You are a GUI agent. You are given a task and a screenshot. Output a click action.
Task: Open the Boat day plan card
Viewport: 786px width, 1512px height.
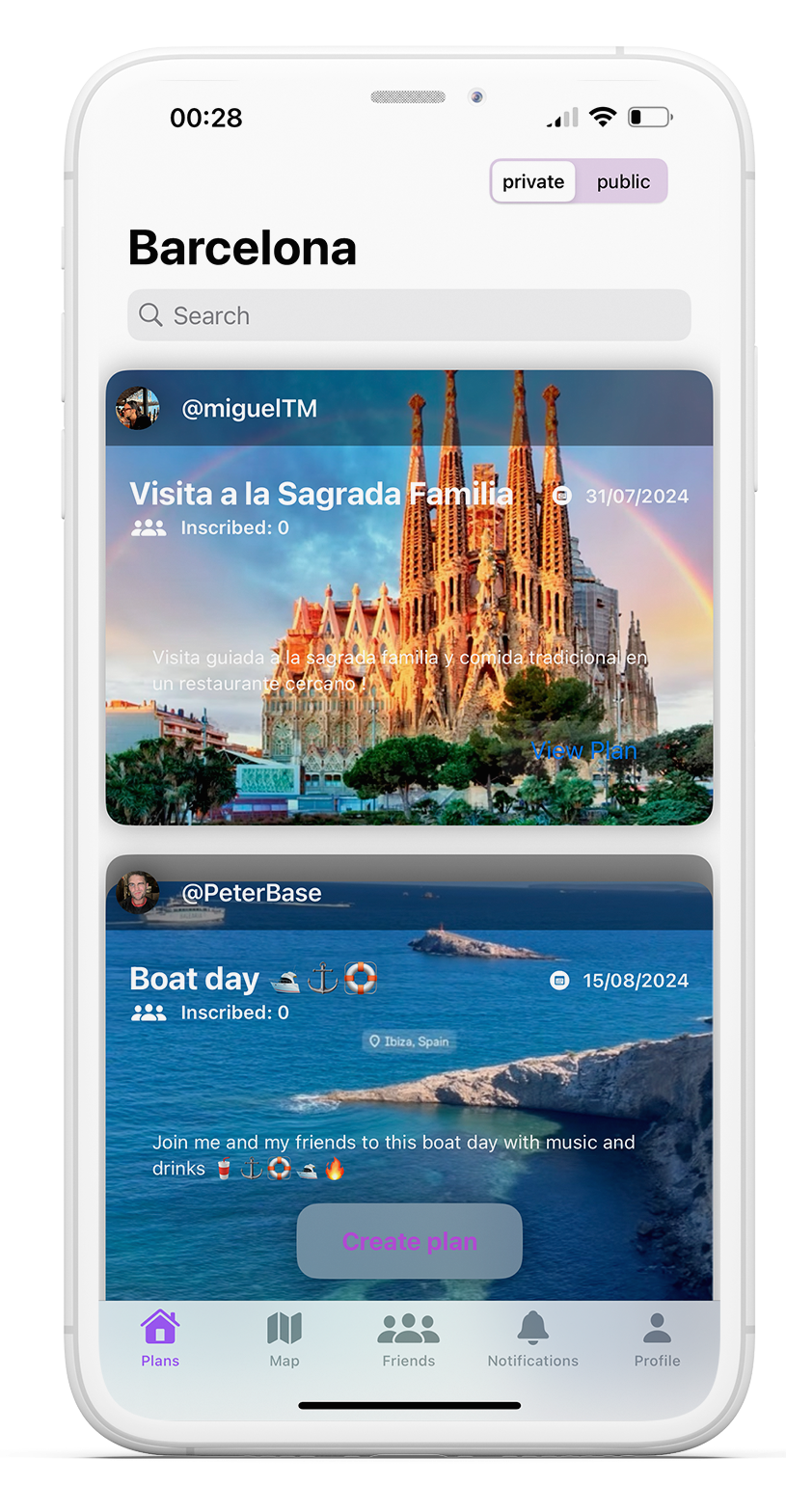pyautogui.click(x=409, y=1061)
